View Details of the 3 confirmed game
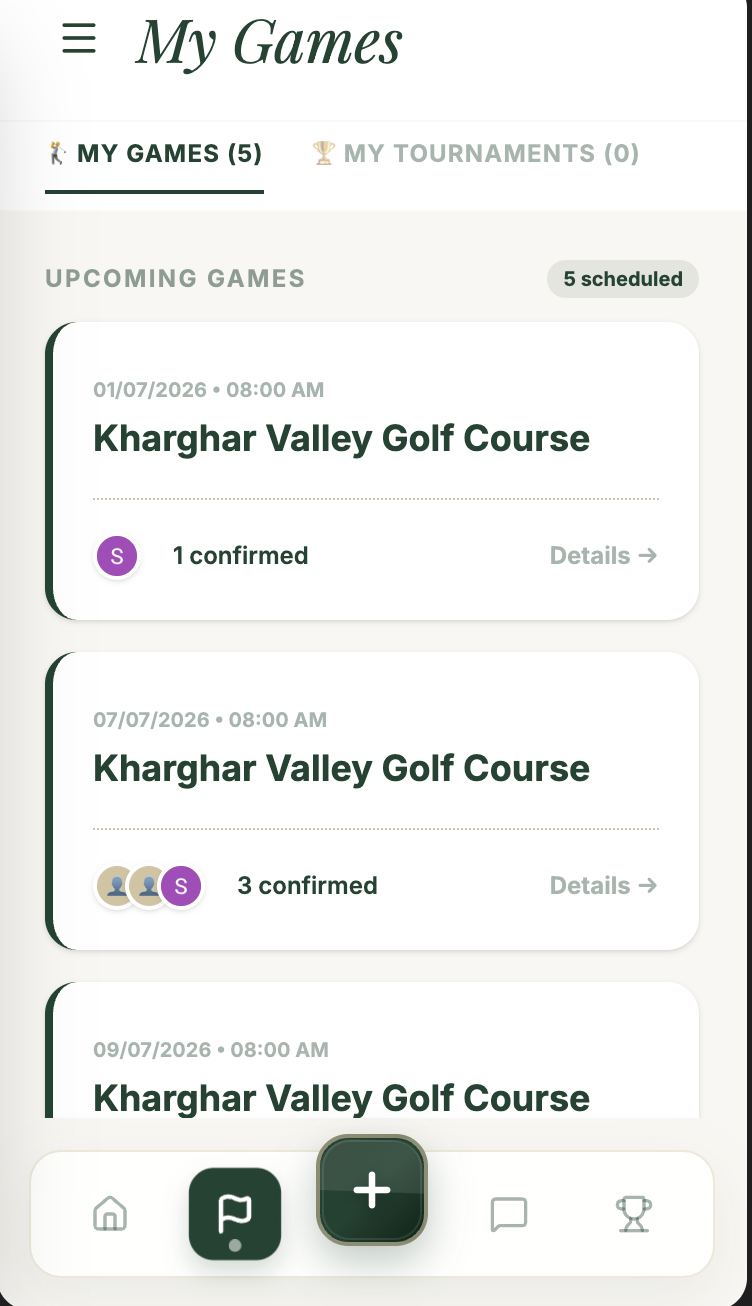The width and height of the screenshot is (752, 1306). (x=603, y=886)
